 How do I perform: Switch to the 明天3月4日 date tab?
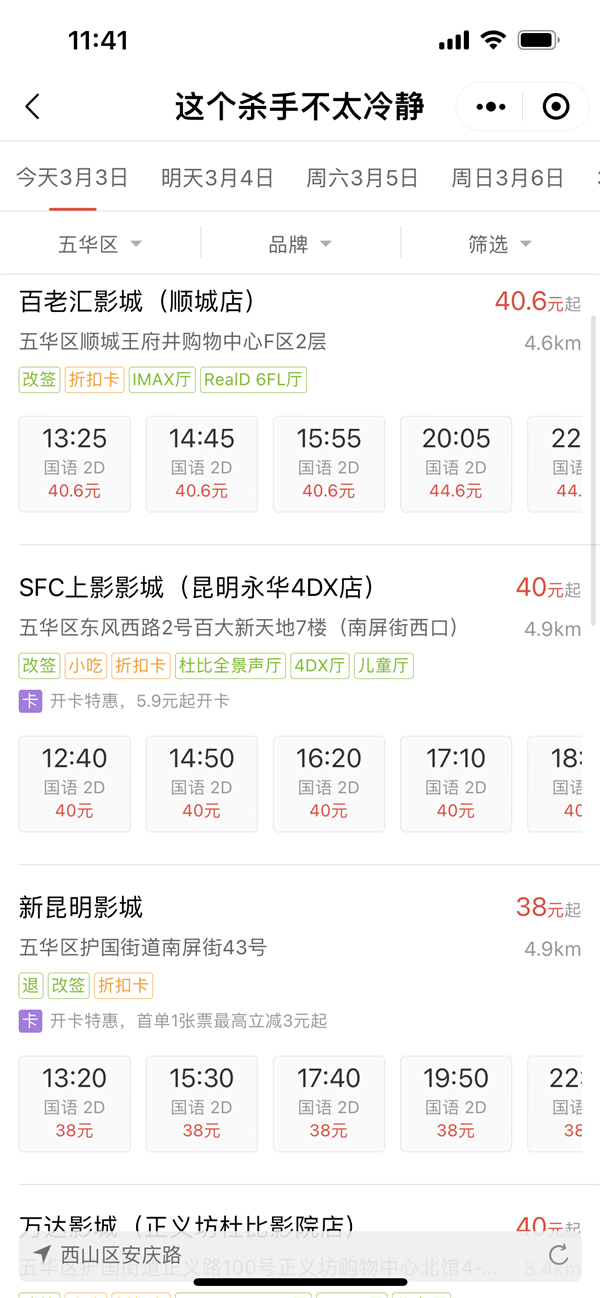coord(217,178)
